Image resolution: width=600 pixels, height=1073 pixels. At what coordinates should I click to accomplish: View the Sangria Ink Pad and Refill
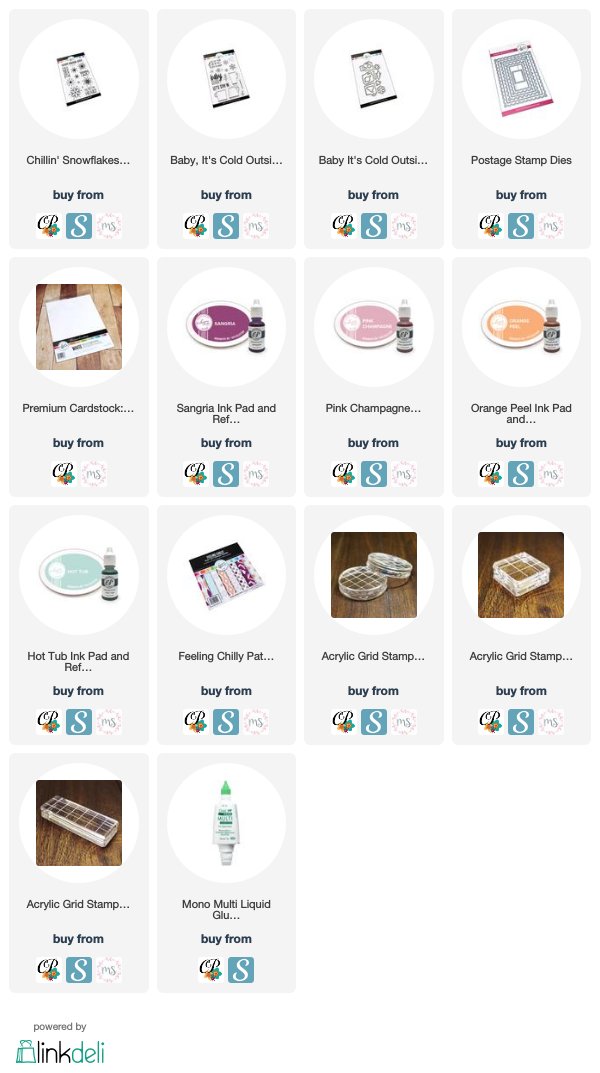[x=226, y=327]
